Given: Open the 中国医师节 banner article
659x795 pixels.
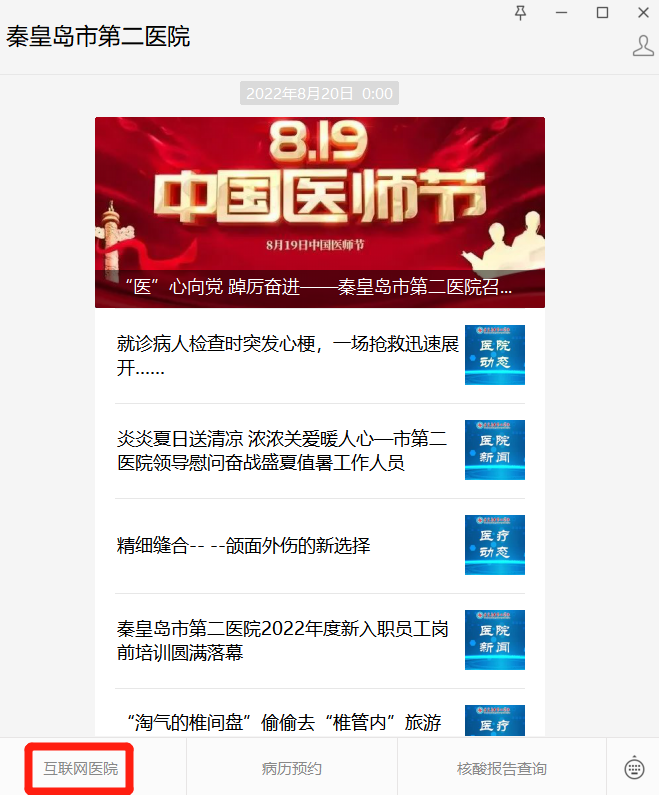Looking at the screenshot, I should (x=320, y=212).
